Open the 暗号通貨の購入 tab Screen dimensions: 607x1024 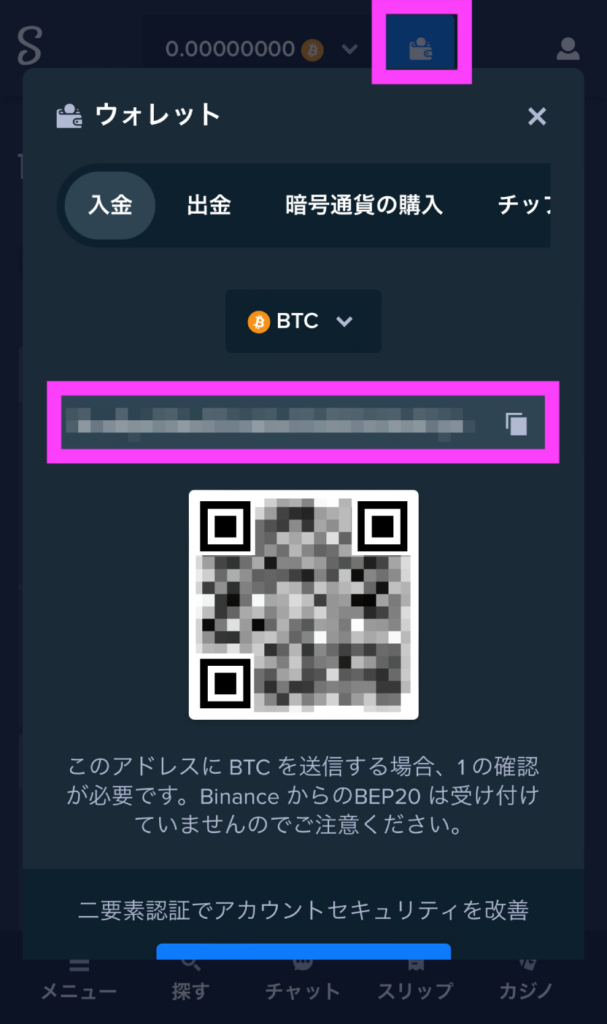364,206
